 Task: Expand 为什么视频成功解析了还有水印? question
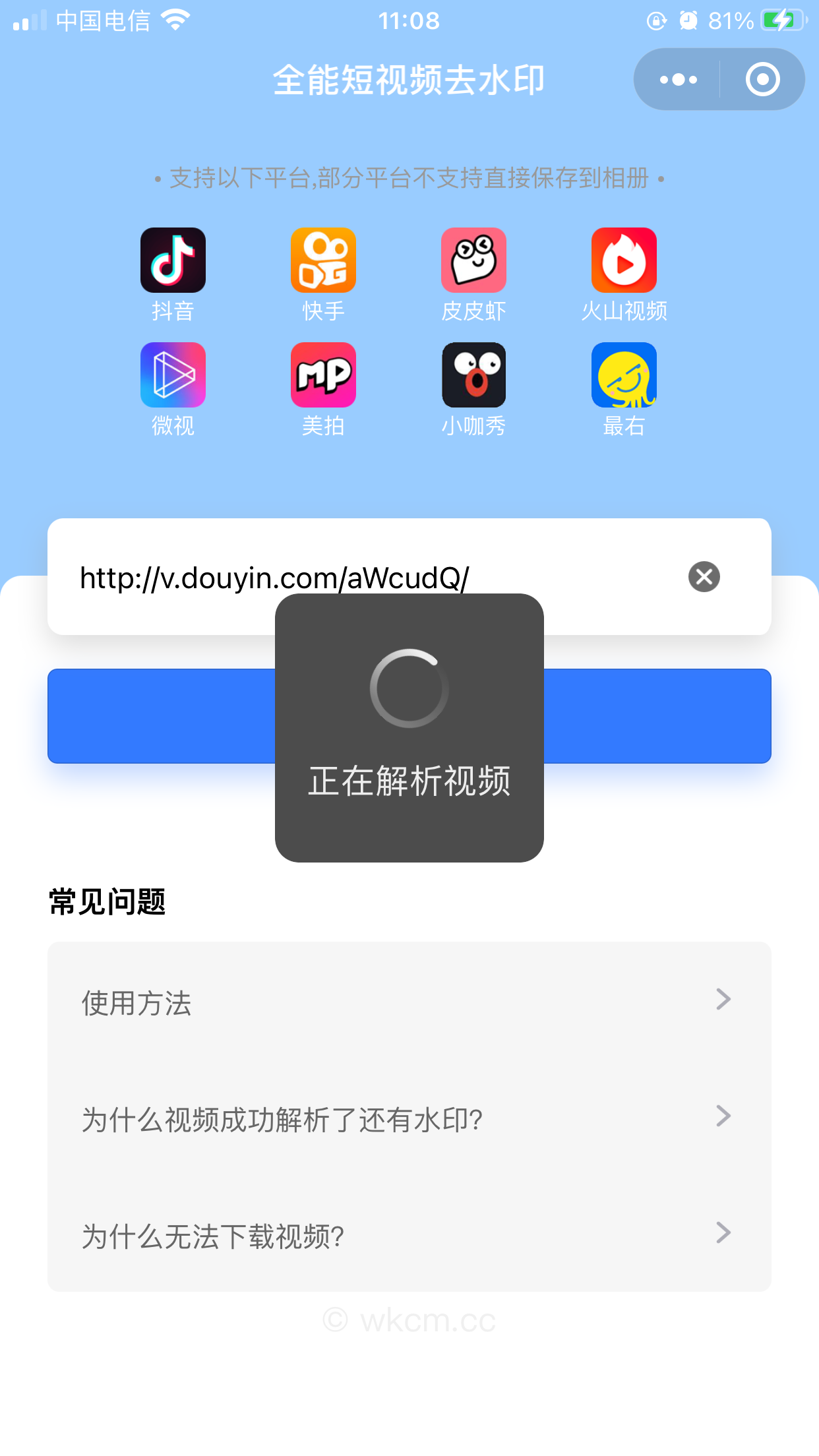(x=409, y=1119)
